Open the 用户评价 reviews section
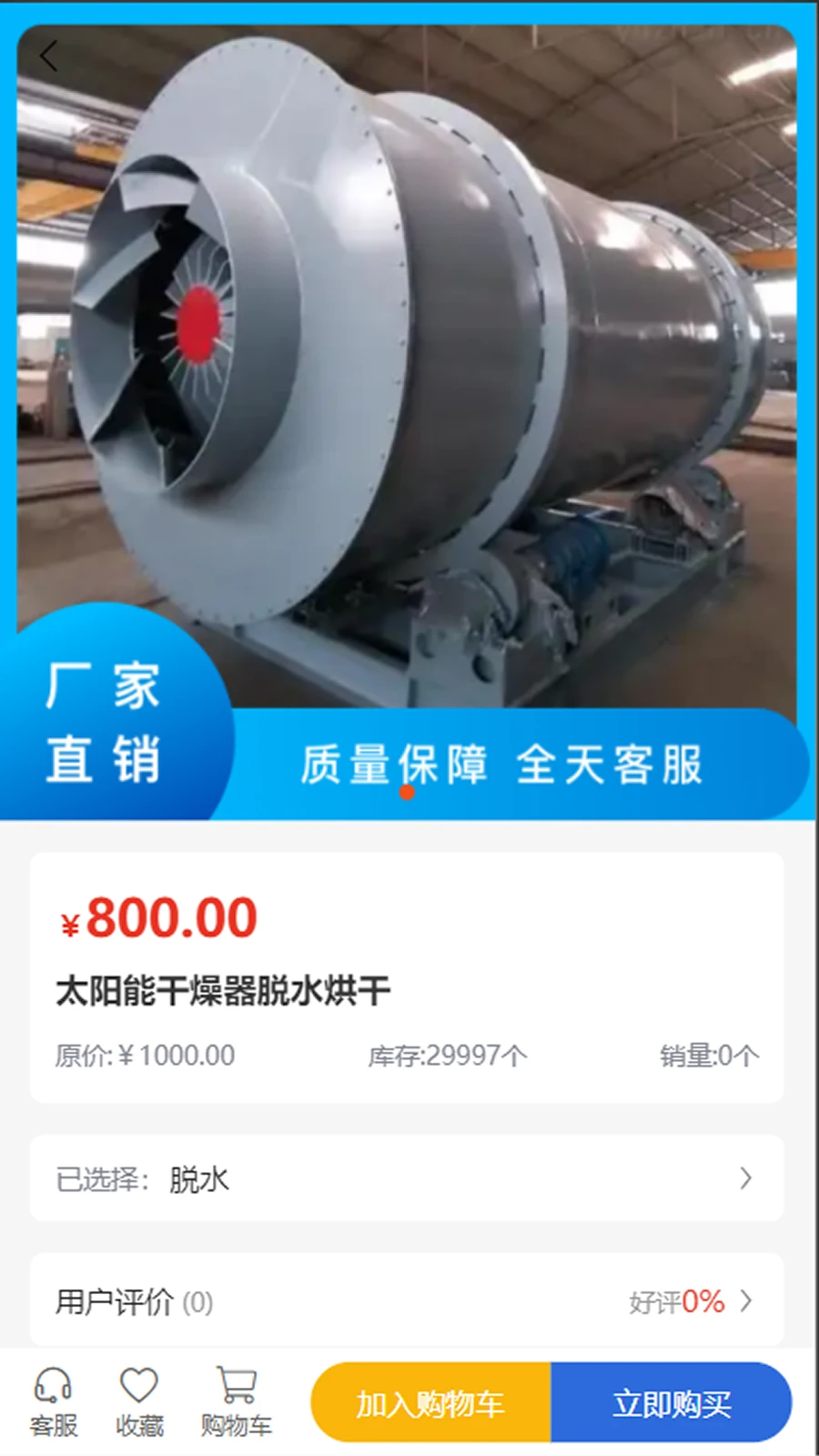 point(407,1301)
